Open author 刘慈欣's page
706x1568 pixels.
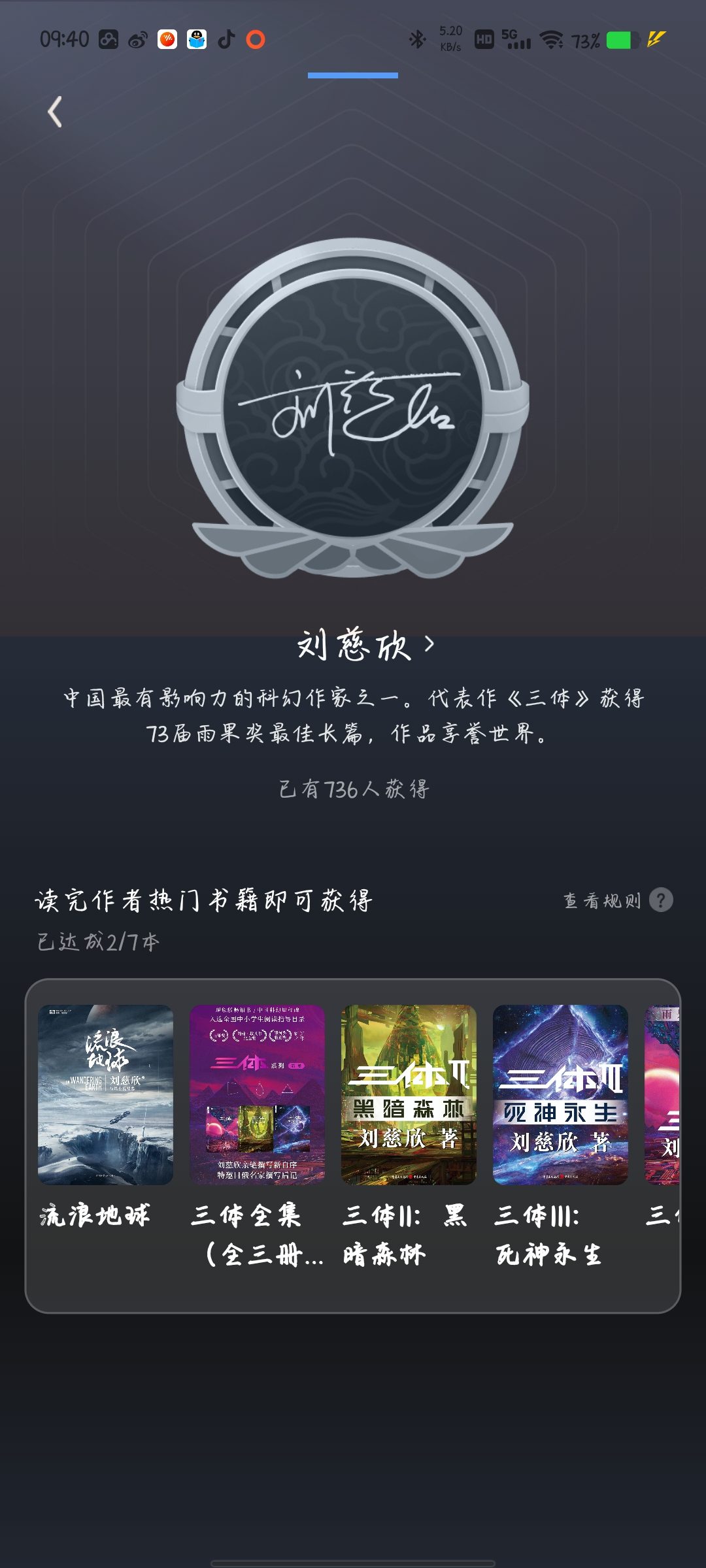pyautogui.click(x=366, y=645)
